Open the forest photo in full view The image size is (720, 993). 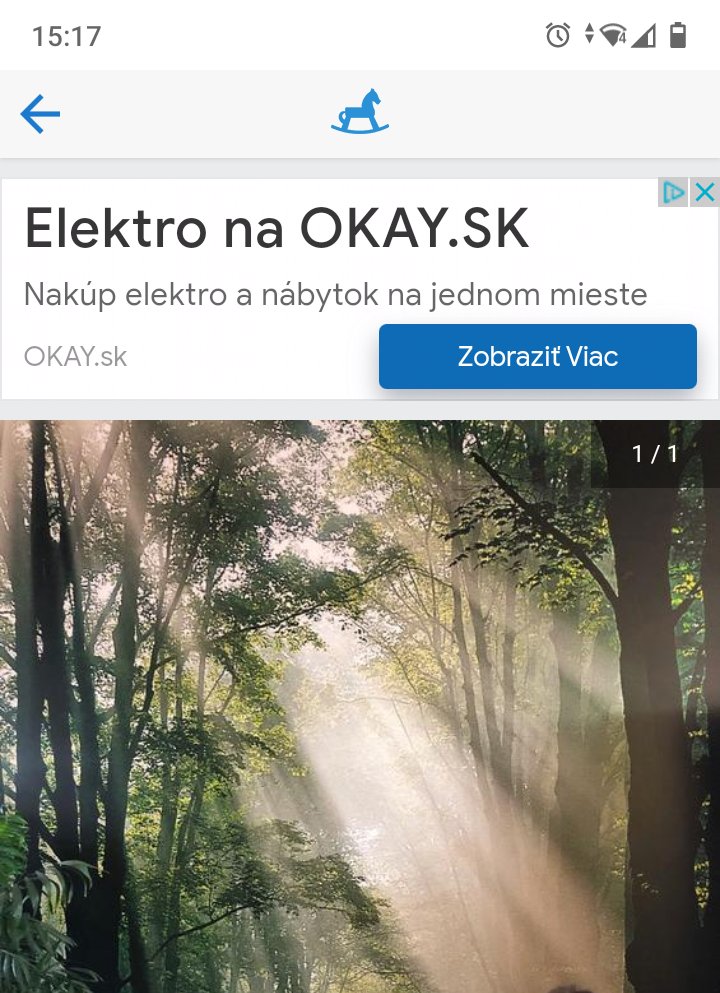[360, 700]
